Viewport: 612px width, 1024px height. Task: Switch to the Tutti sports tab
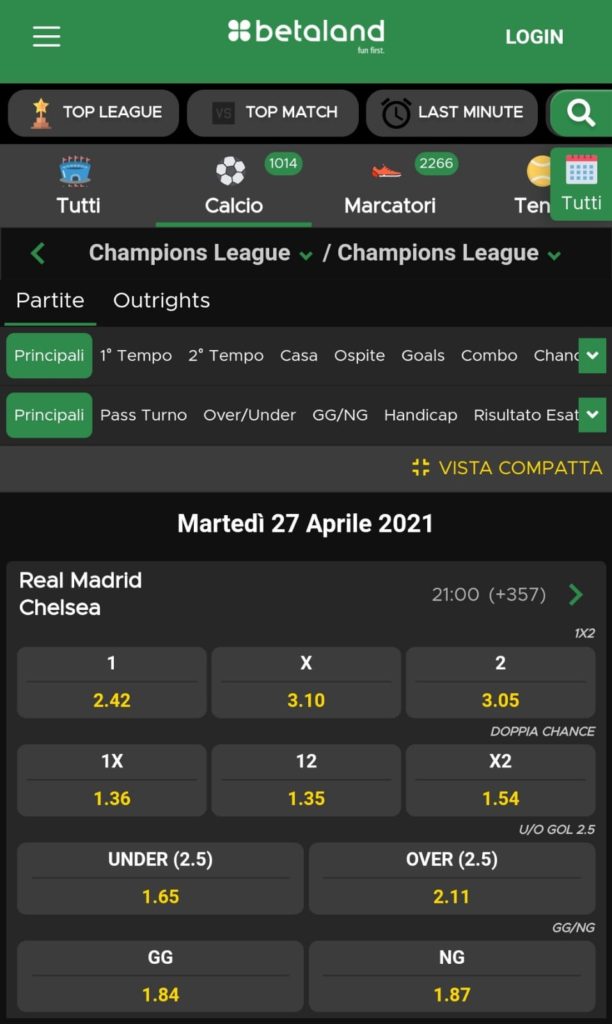coord(78,186)
